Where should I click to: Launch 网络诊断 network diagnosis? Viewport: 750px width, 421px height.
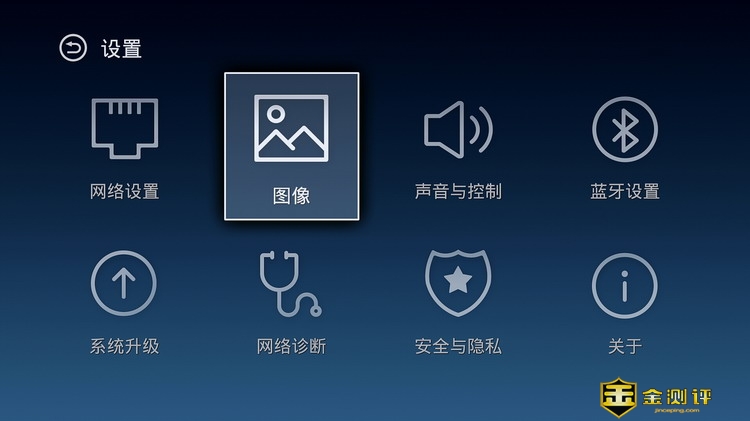(x=291, y=300)
